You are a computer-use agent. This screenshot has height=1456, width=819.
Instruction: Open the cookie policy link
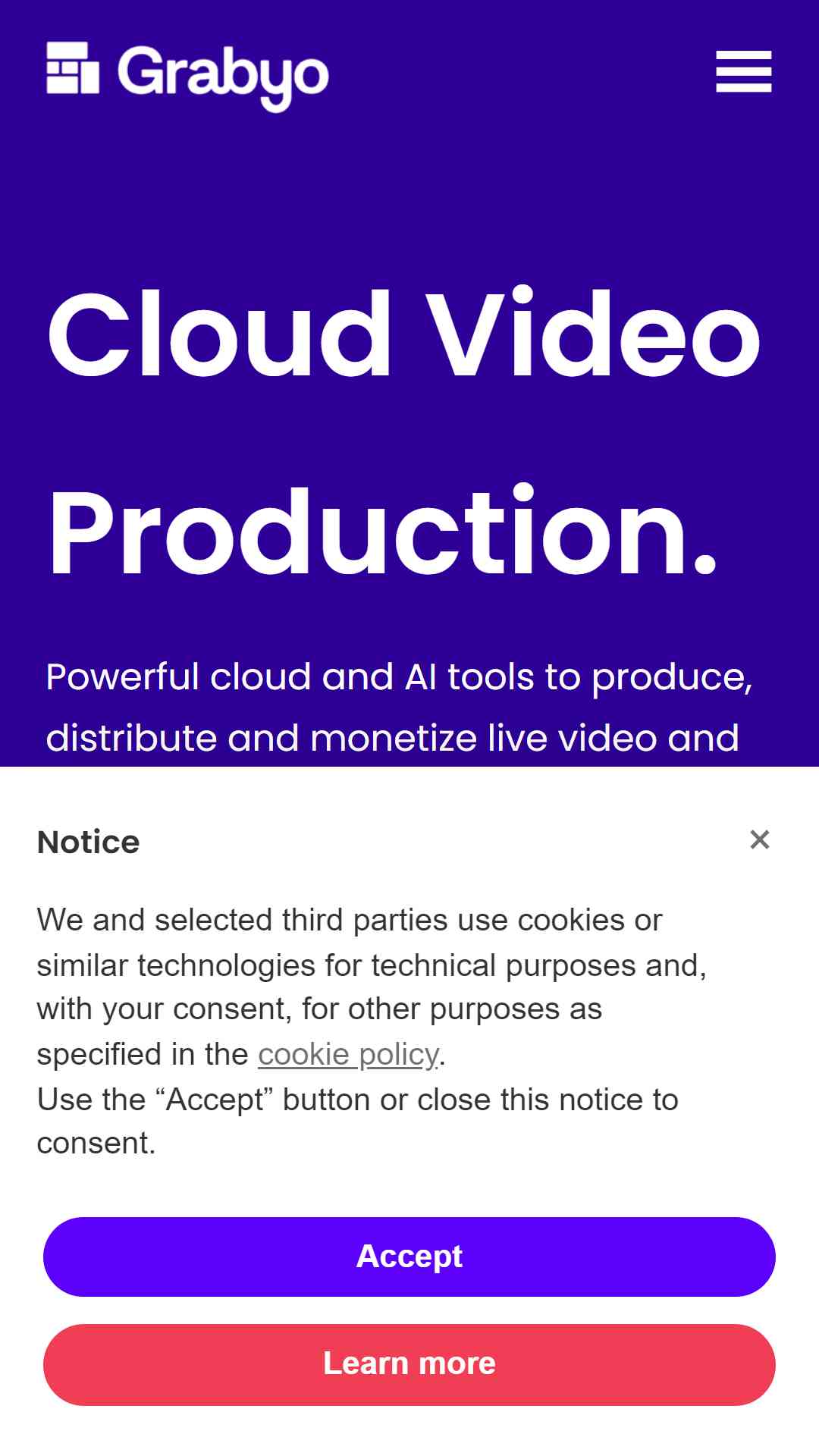(348, 1054)
